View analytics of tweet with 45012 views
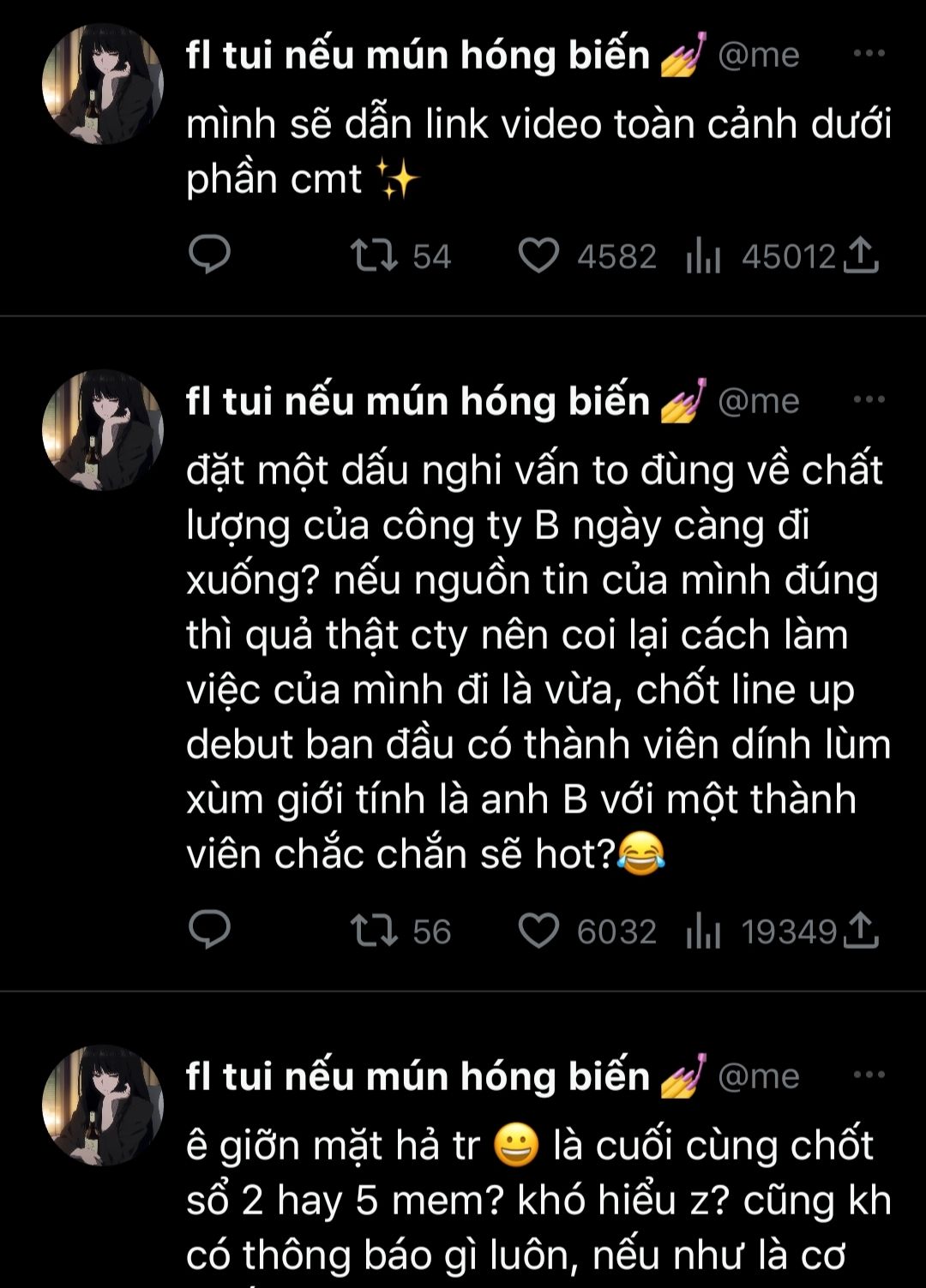This screenshot has width=926, height=1288. [x=703, y=255]
